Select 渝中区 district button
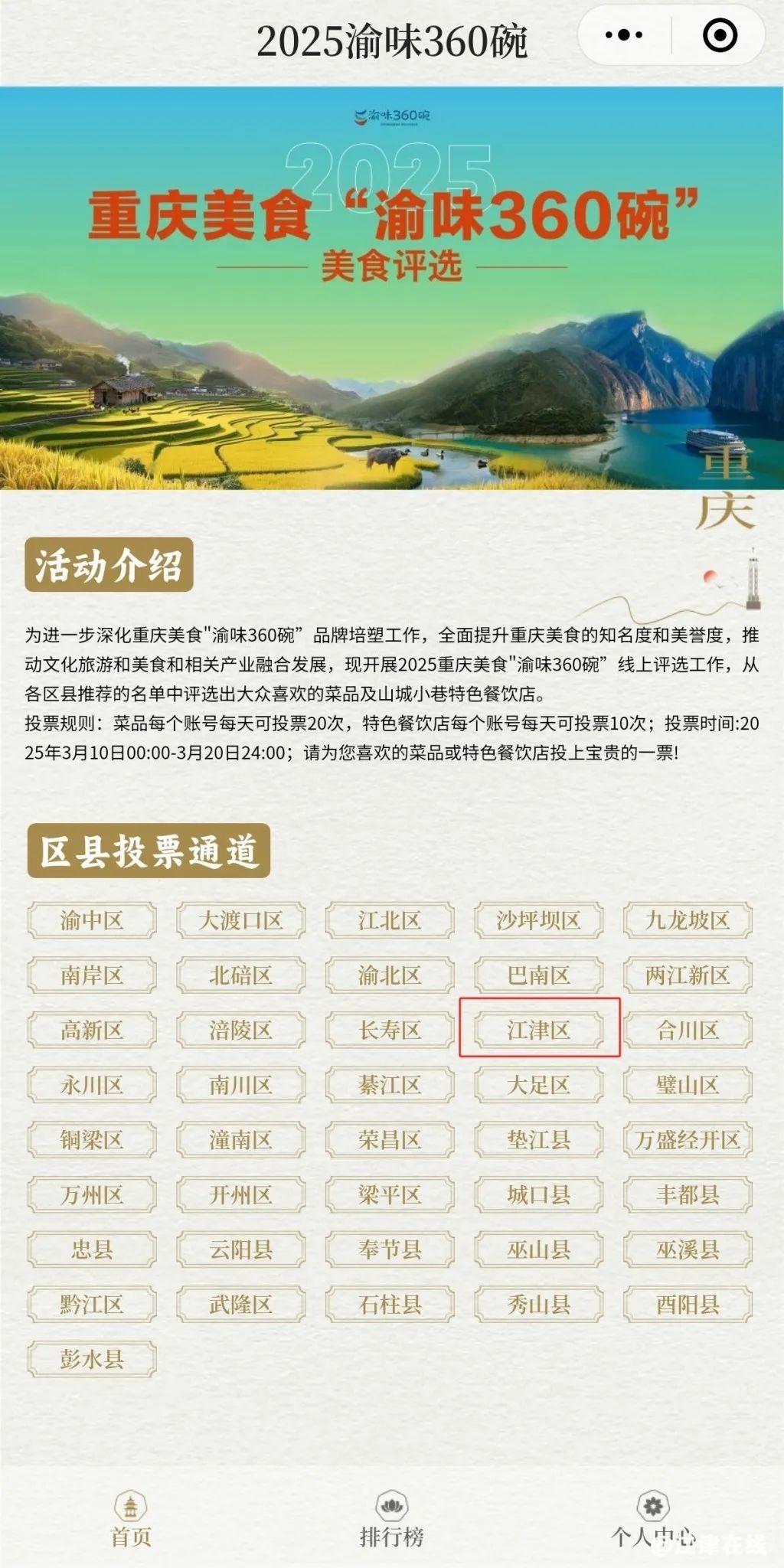784x1568 pixels. coord(92,920)
